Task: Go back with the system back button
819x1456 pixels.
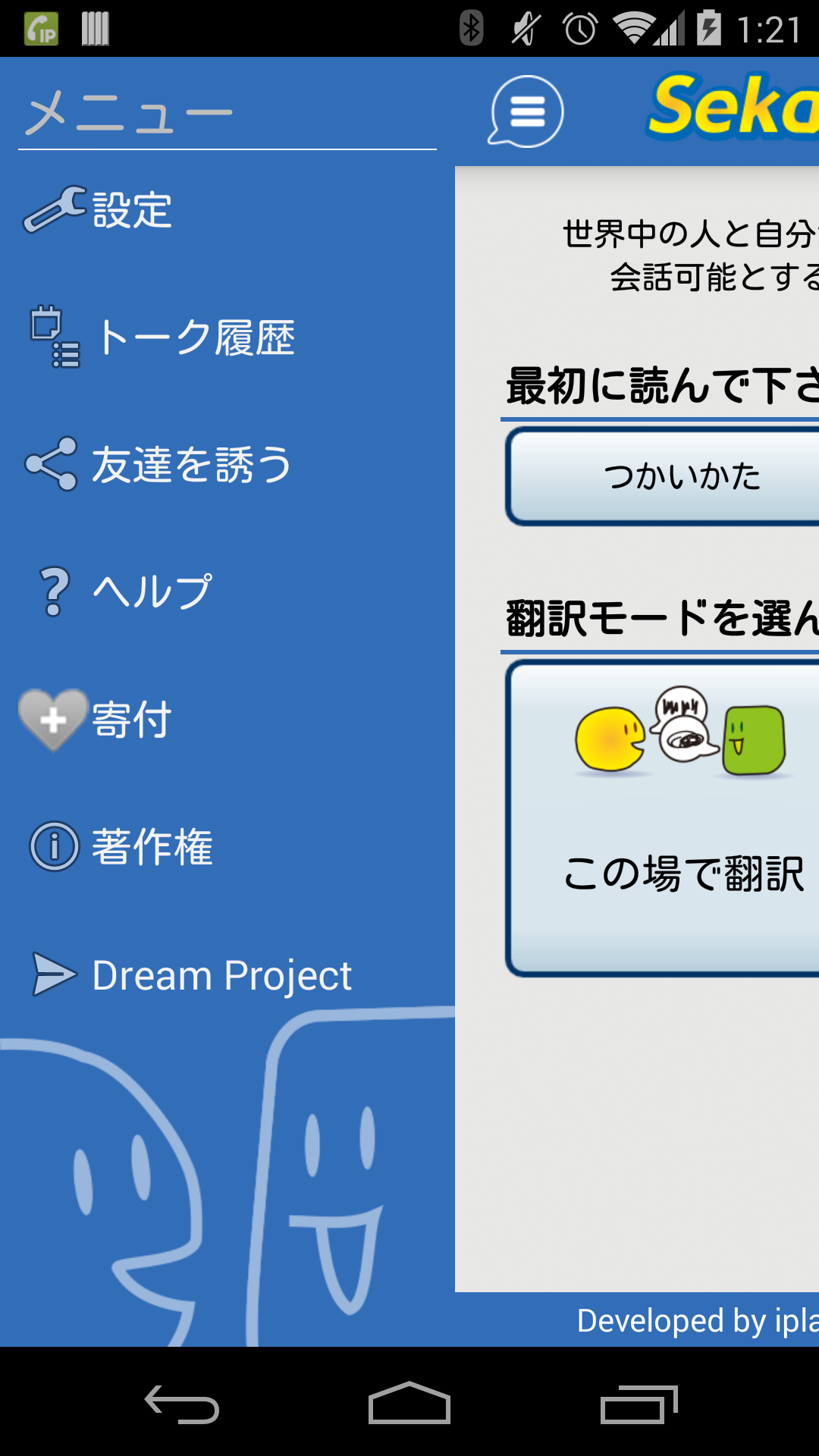Action: 182,1403
